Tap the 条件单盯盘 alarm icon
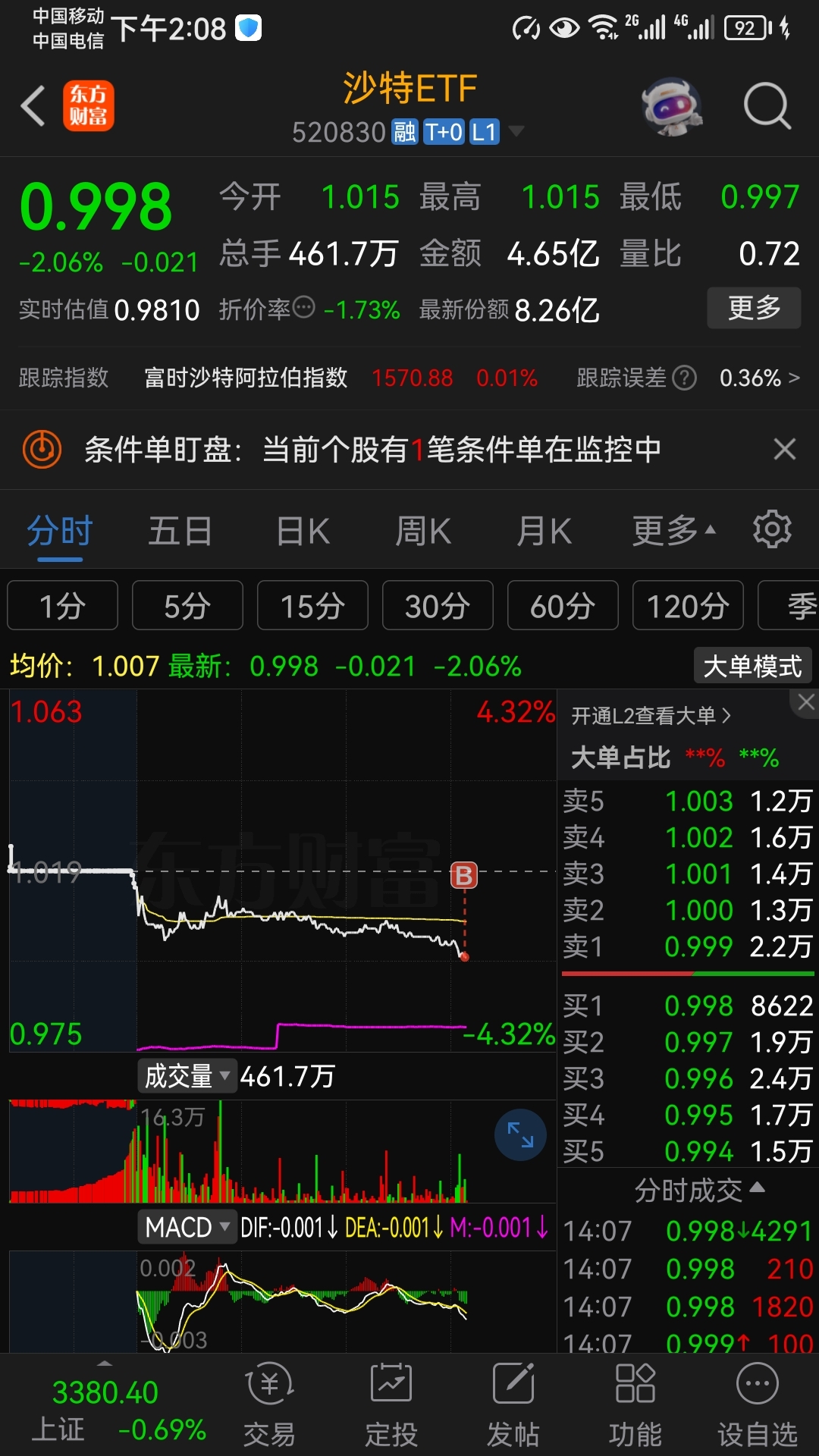 (42, 449)
